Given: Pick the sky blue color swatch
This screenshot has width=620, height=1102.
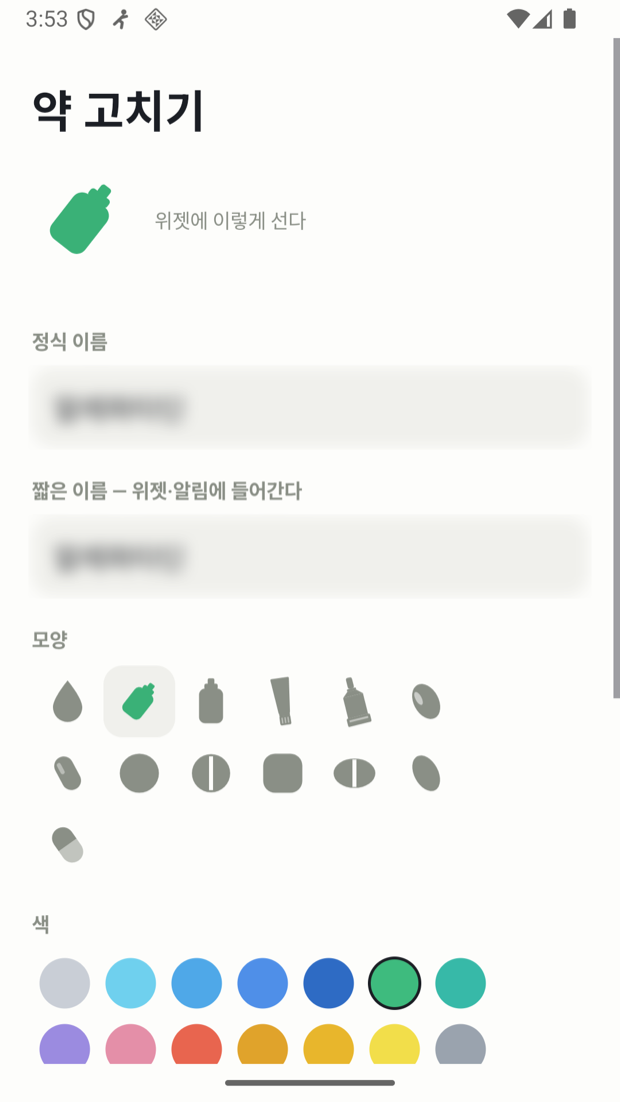Looking at the screenshot, I should (x=131, y=983).
